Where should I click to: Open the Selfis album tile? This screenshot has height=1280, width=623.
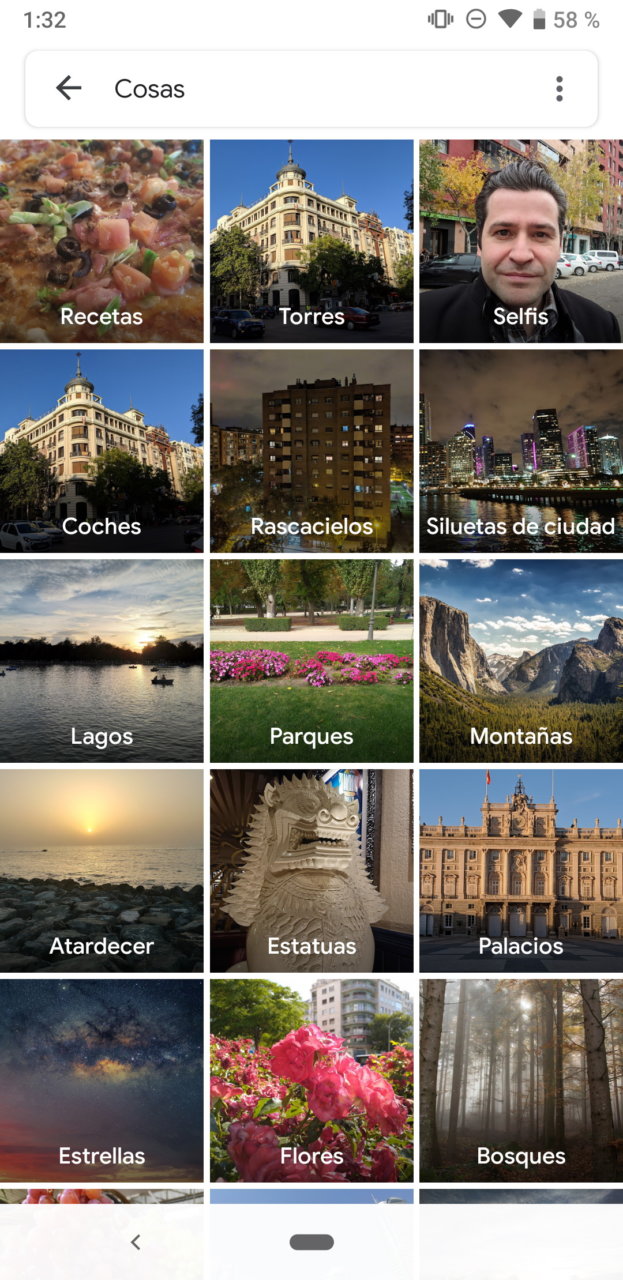pos(520,241)
